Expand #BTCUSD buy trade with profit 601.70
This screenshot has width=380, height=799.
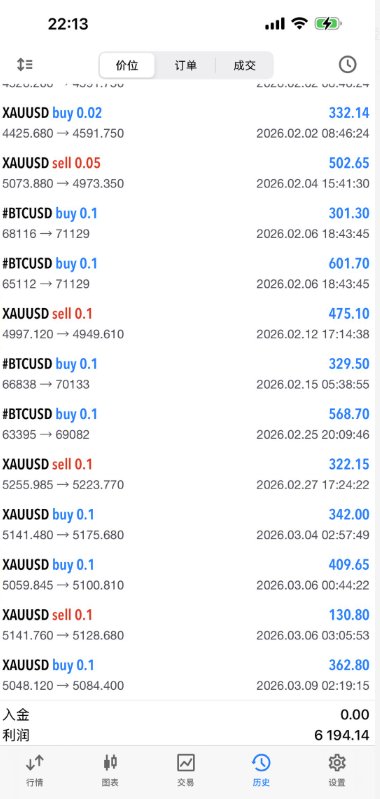click(186, 273)
